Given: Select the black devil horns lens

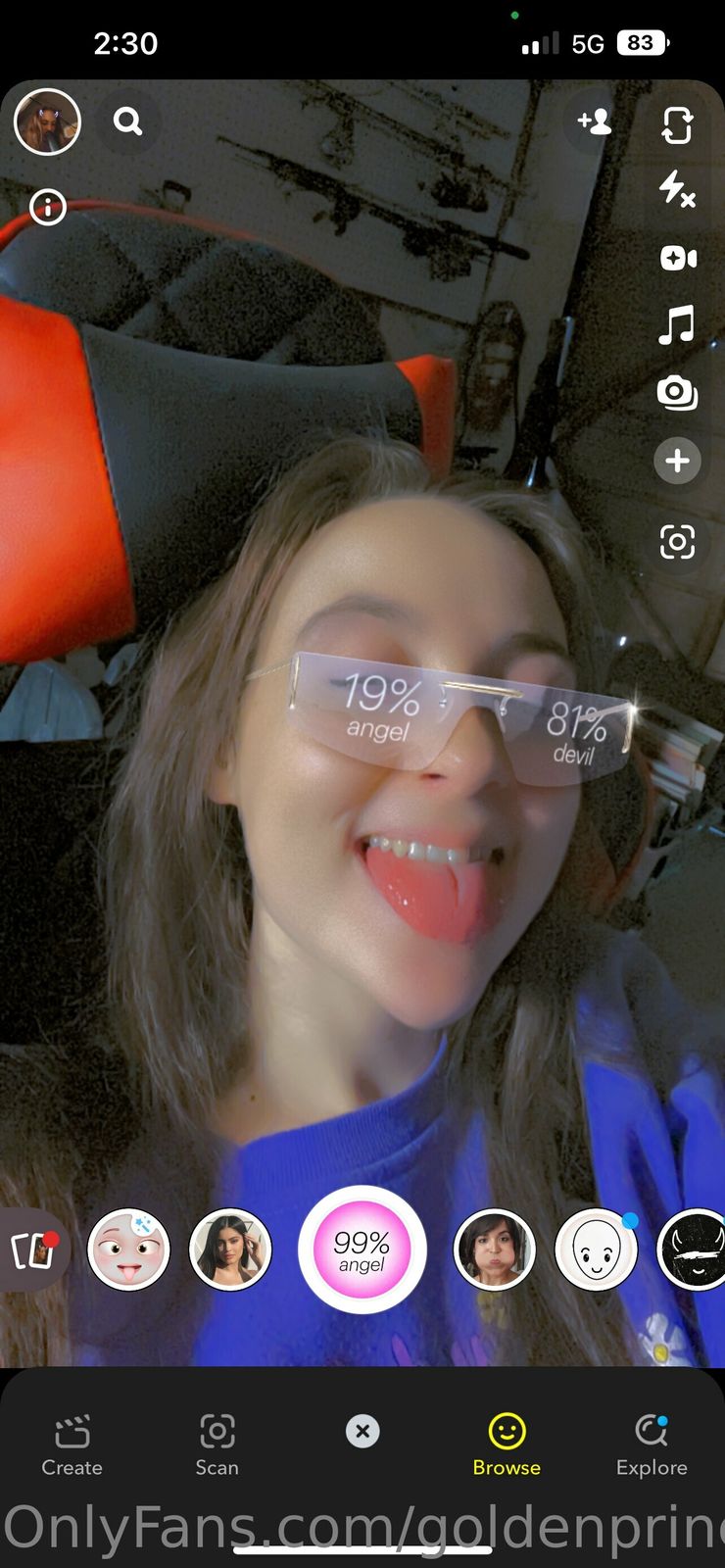Looking at the screenshot, I should click(x=694, y=1250).
